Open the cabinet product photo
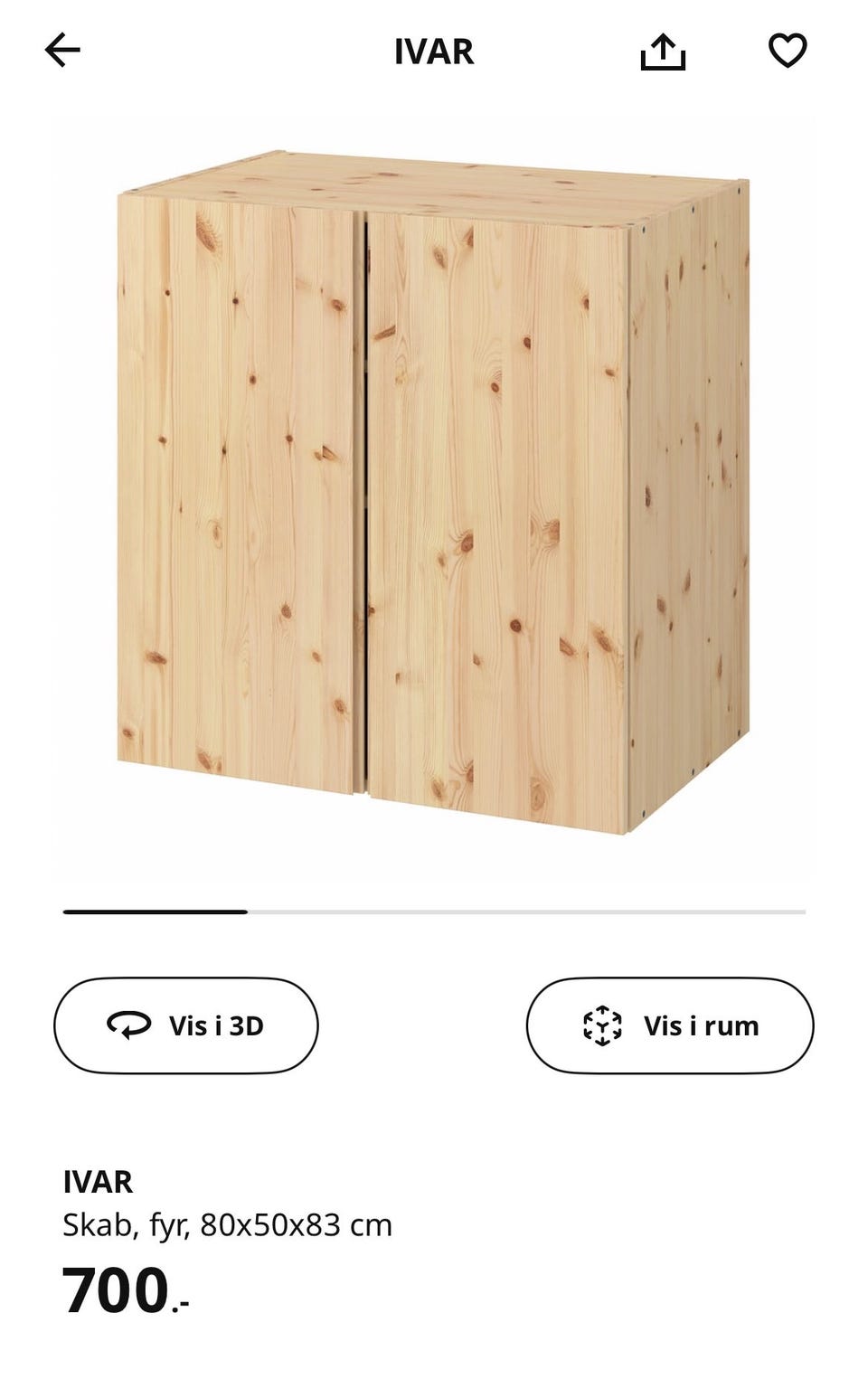The image size is (868, 1379). (x=434, y=497)
